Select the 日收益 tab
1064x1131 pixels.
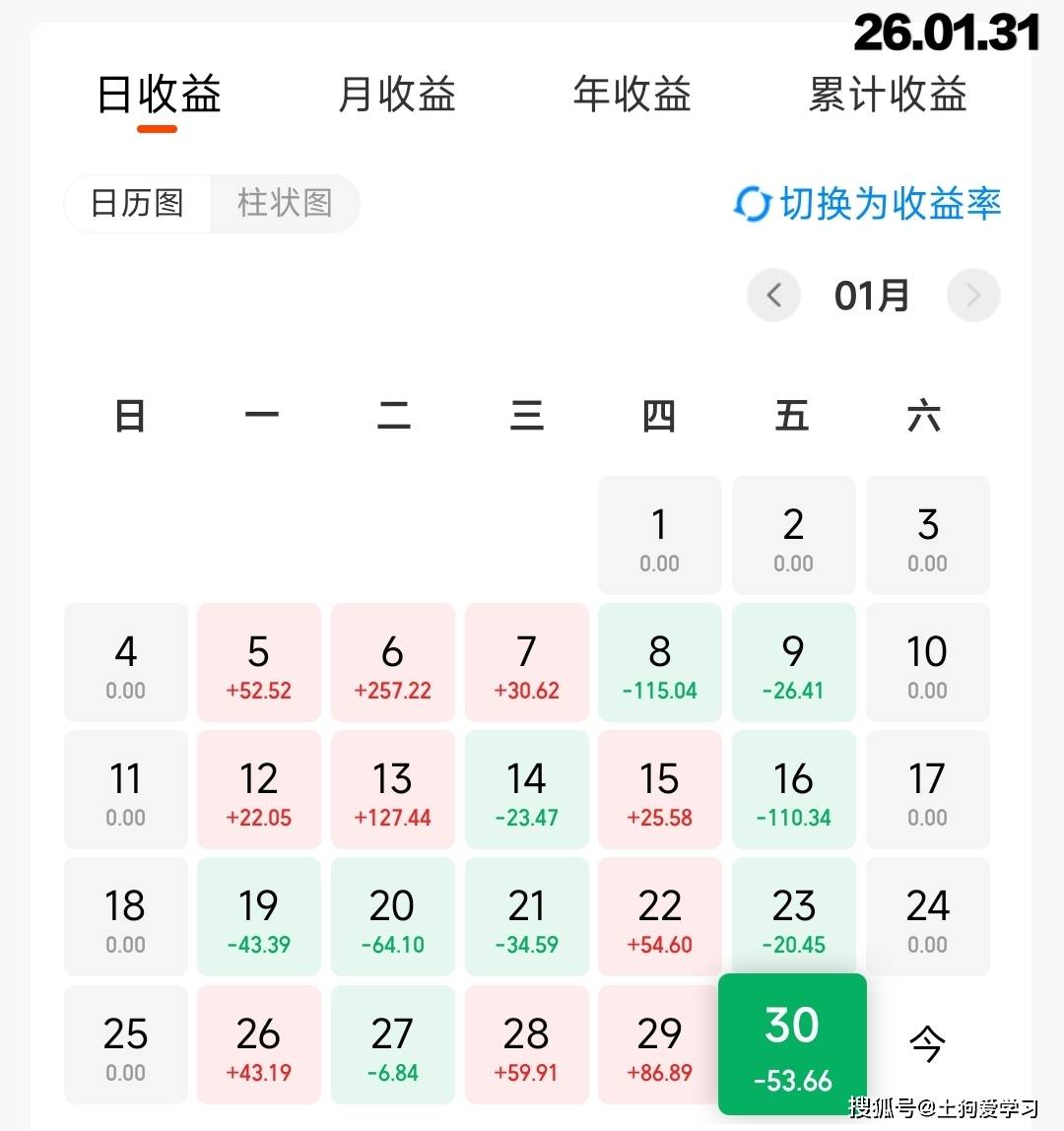[159, 95]
